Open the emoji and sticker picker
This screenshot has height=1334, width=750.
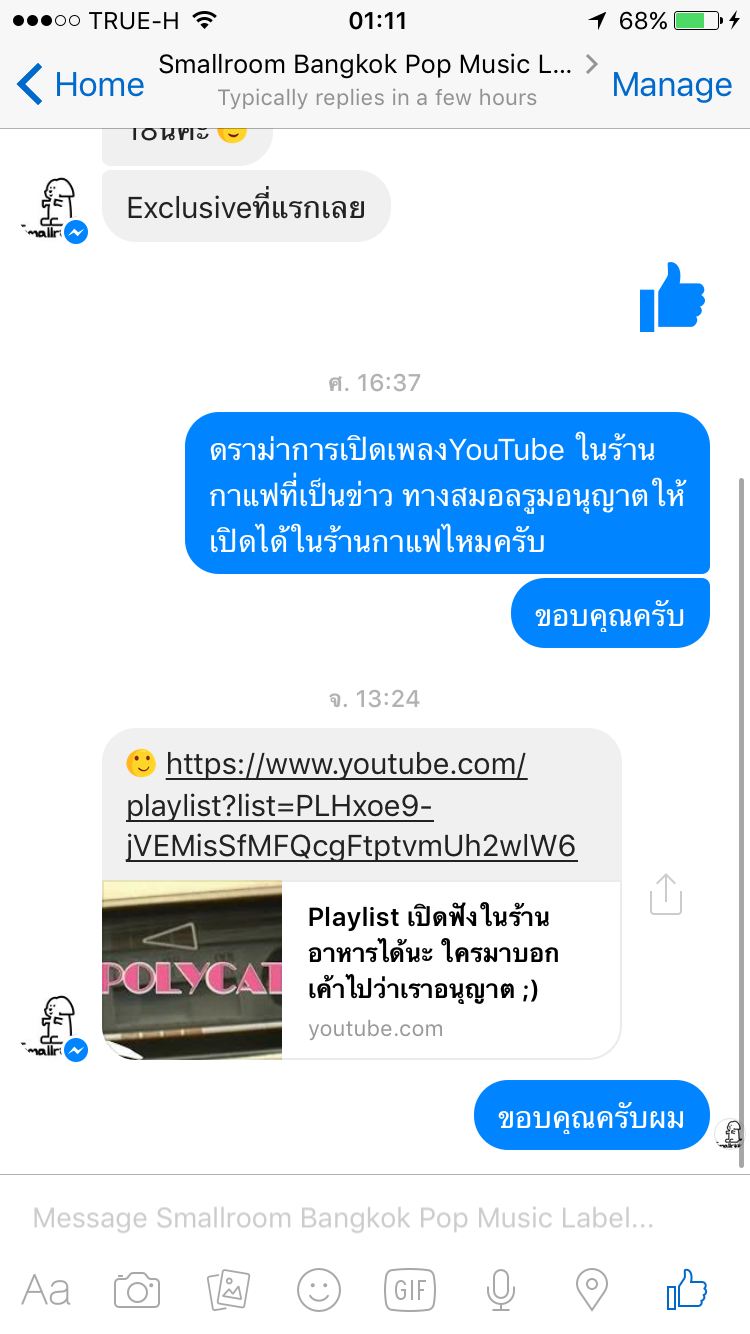click(319, 1290)
